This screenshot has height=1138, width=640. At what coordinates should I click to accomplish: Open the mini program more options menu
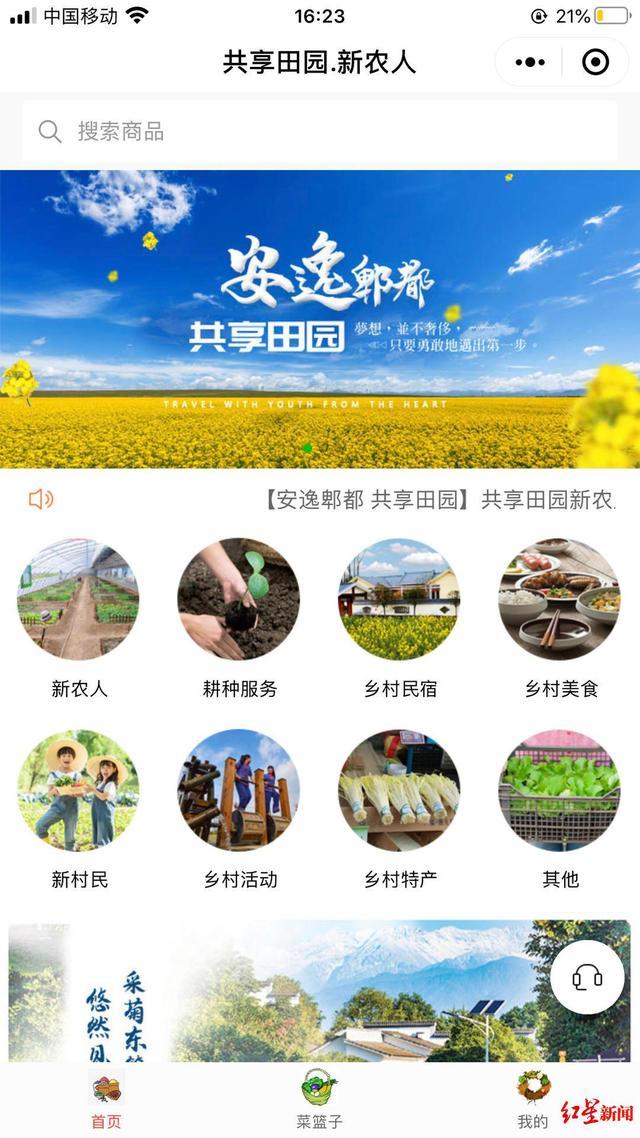530,63
